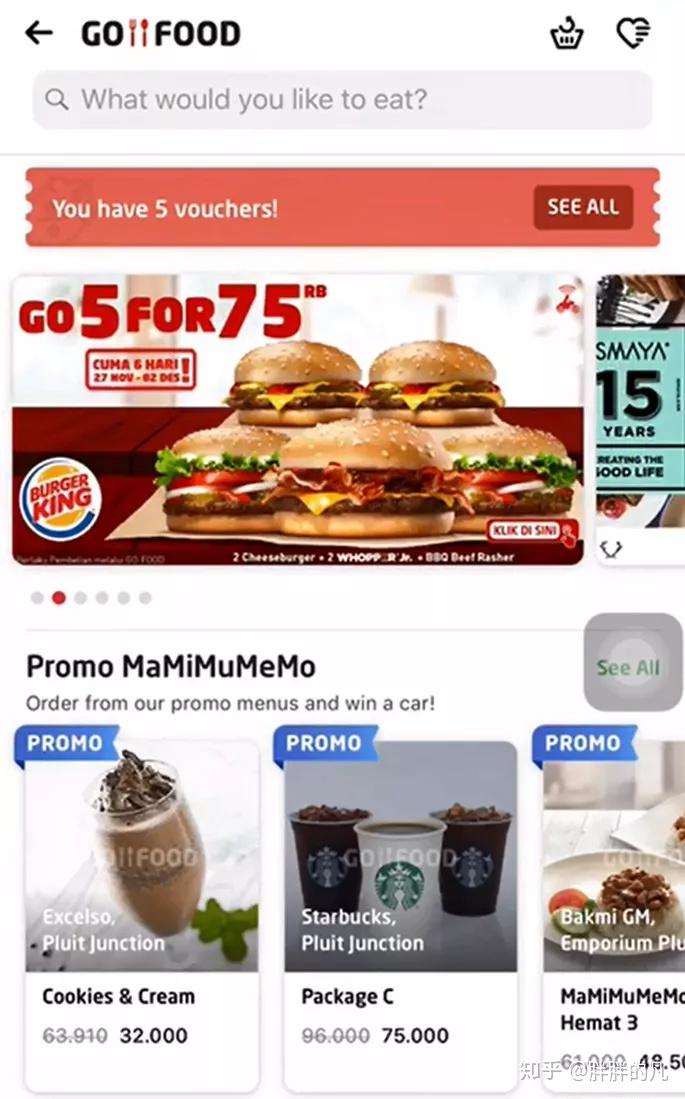Open the food basket orders icon
The height and width of the screenshot is (1099, 685).
tap(567, 33)
